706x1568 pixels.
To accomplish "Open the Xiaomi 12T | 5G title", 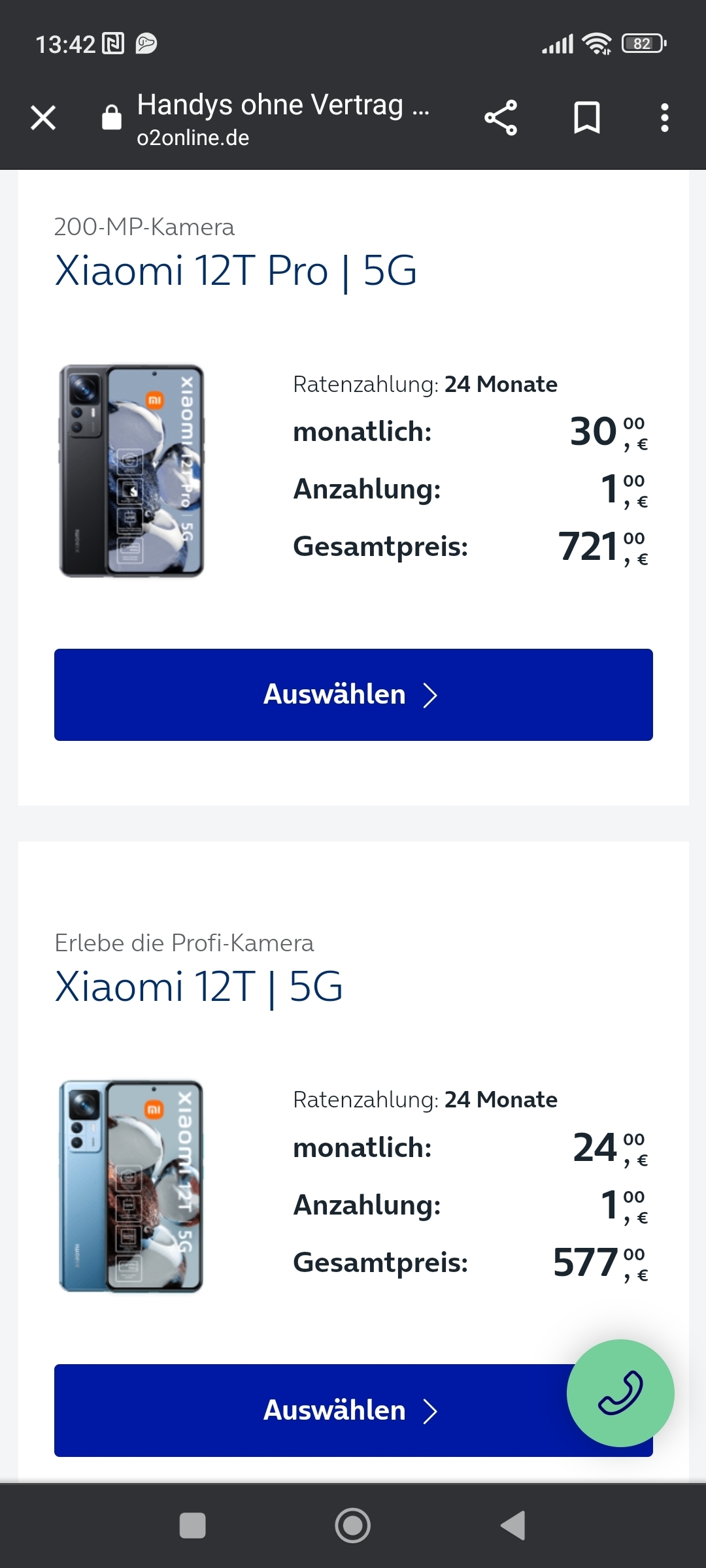I will click(x=199, y=986).
